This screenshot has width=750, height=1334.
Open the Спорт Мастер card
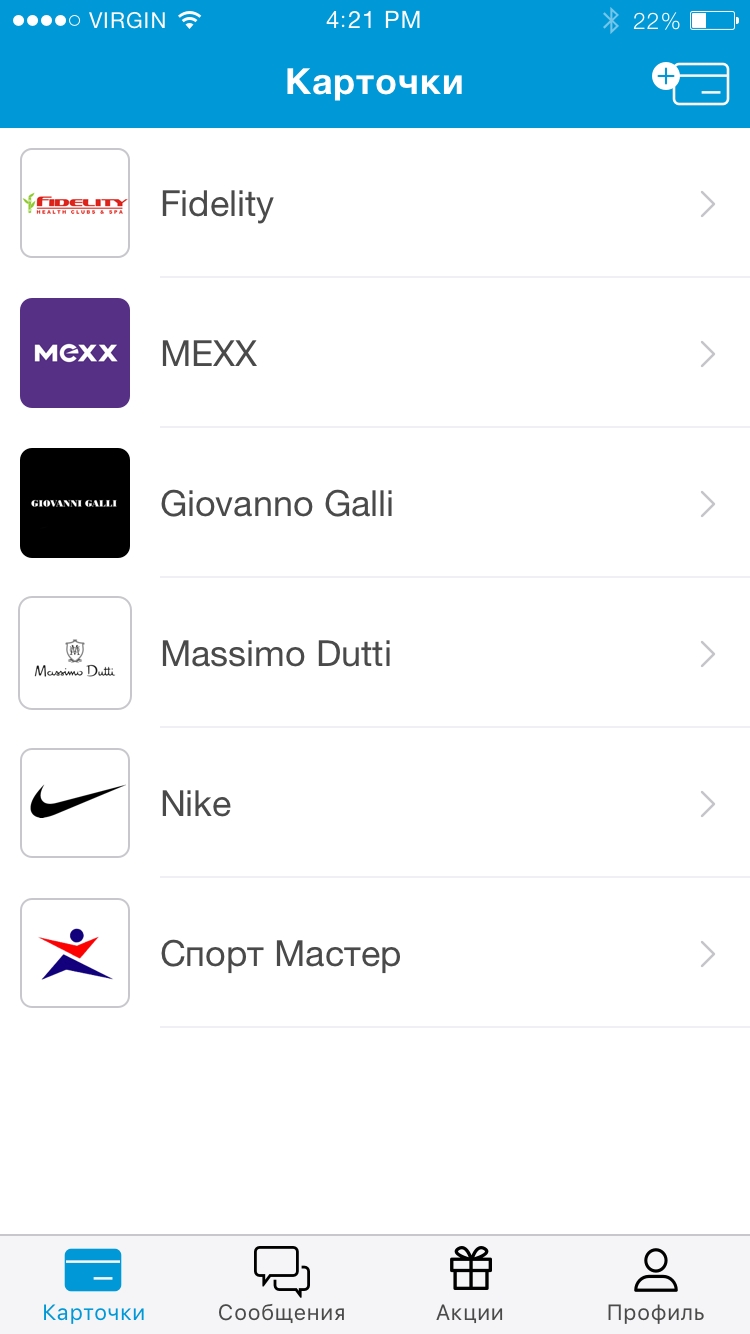click(x=375, y=953)
